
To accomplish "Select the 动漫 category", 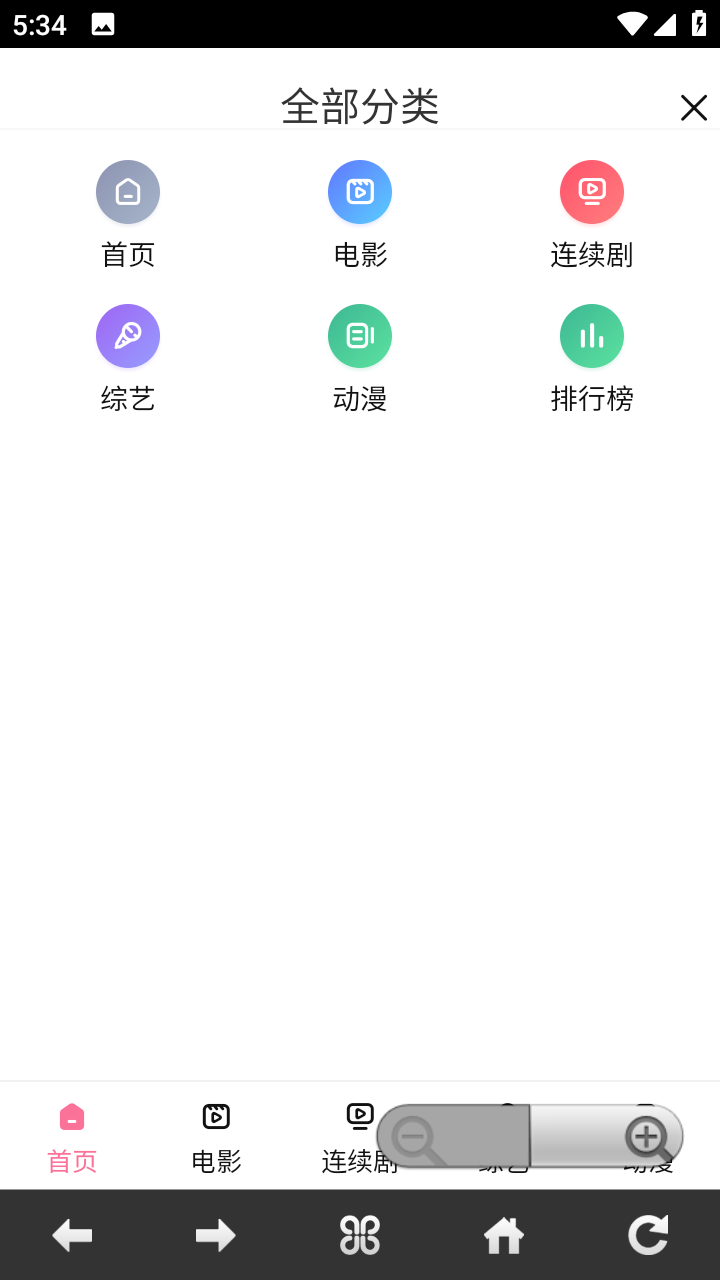I will click(x=360, y=359).
